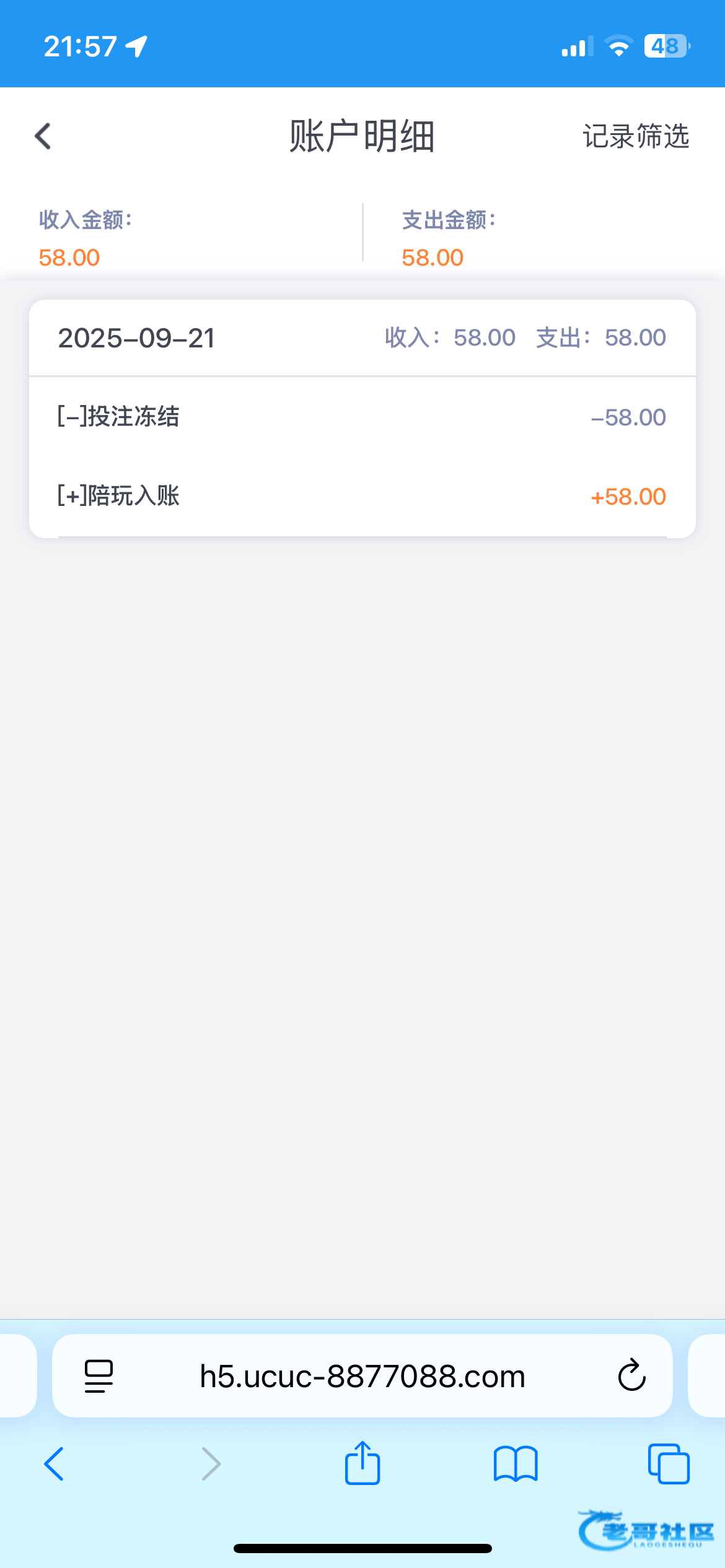Show all open Safari tabs

tap(668, 1464)
